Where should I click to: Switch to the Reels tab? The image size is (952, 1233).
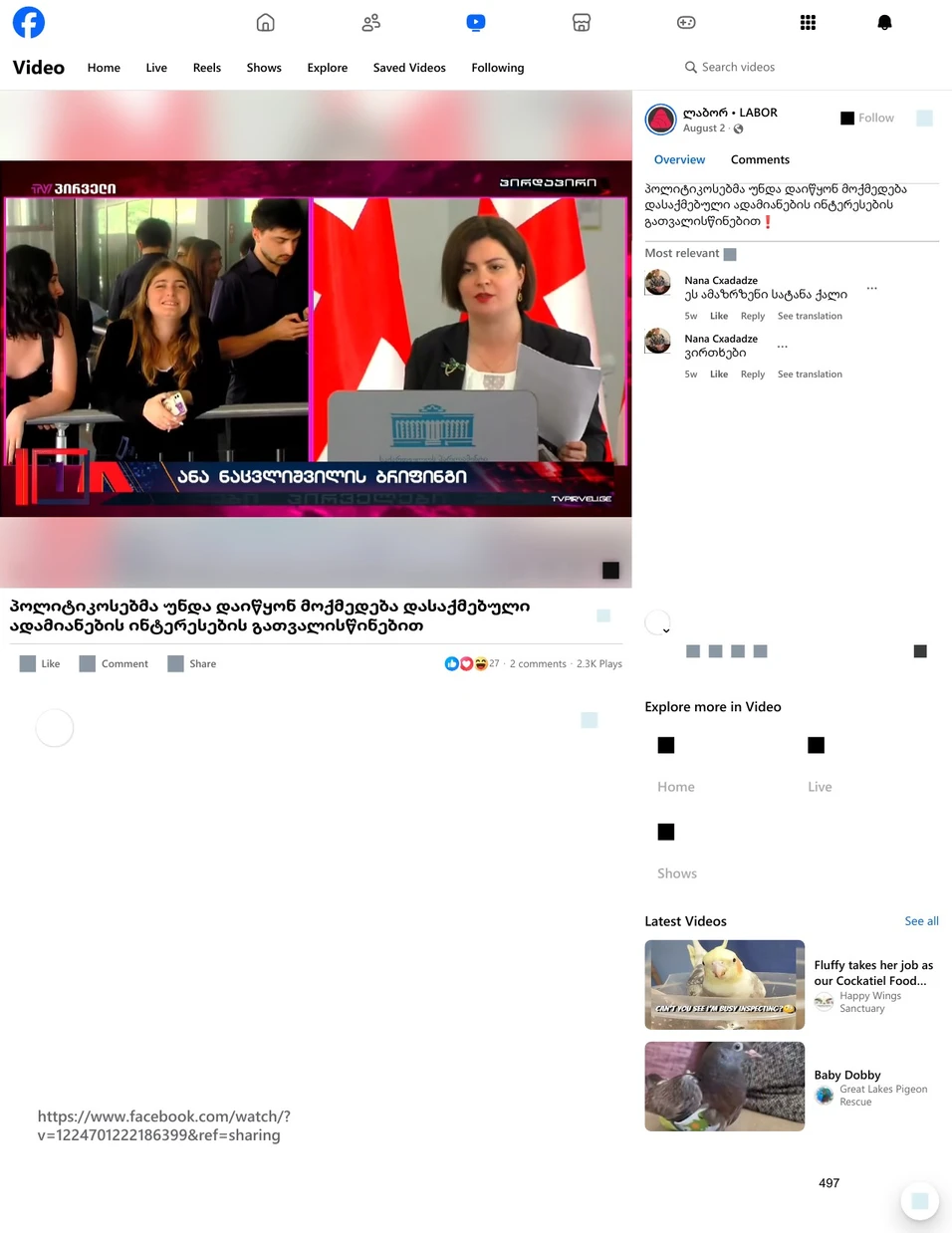point(207,68)
